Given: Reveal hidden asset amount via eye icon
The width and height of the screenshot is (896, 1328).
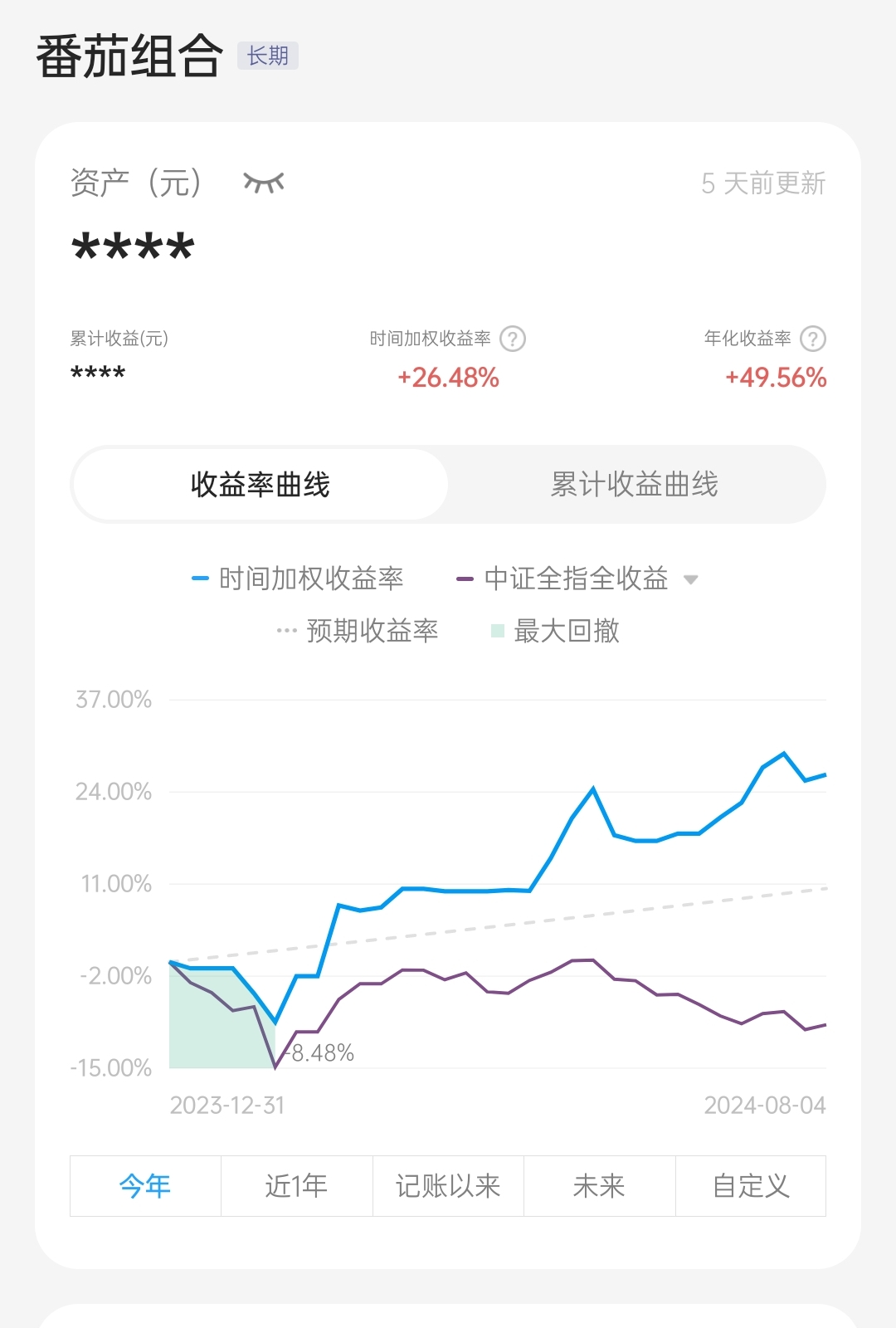Looking at the screenshot, I should coord(264,183).
